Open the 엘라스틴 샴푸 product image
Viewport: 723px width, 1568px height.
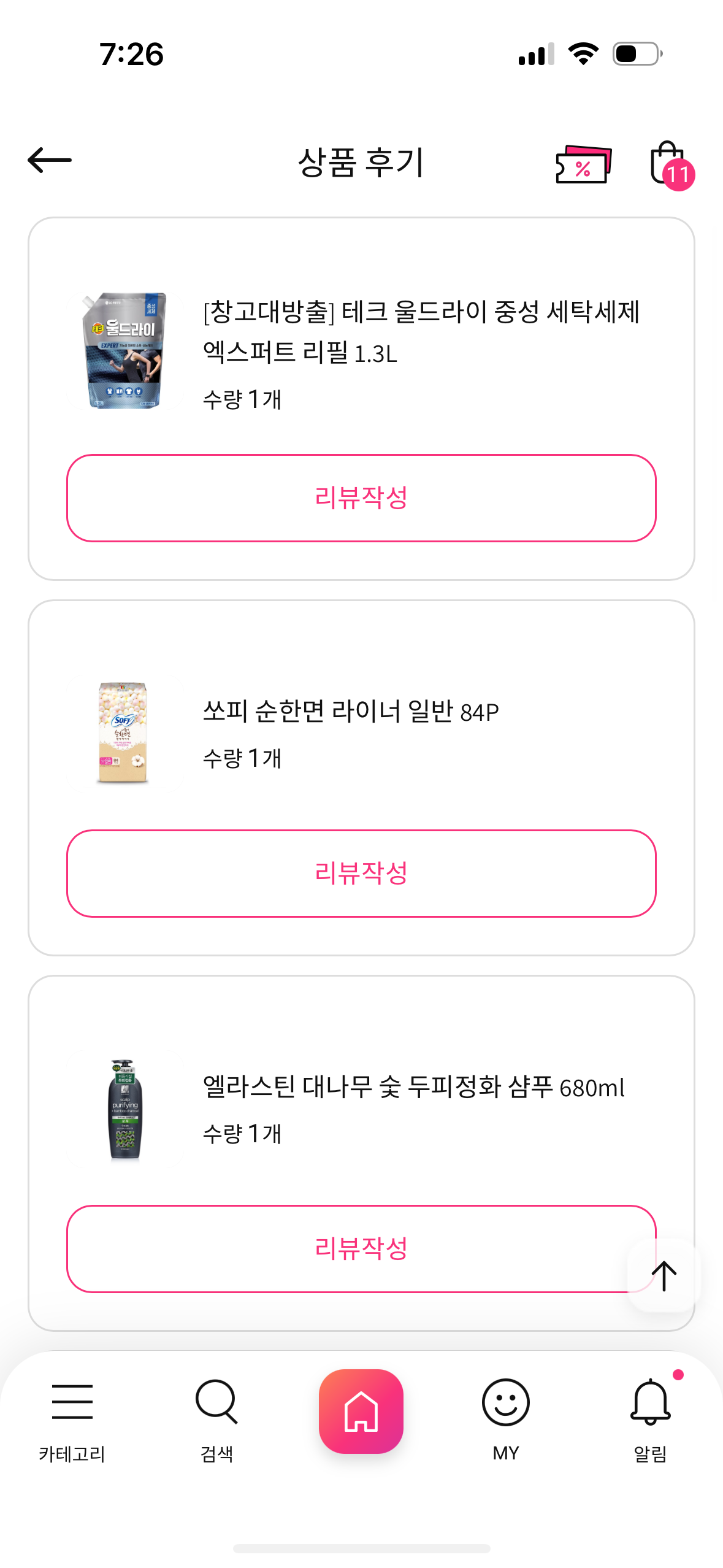click(125, 1109)
